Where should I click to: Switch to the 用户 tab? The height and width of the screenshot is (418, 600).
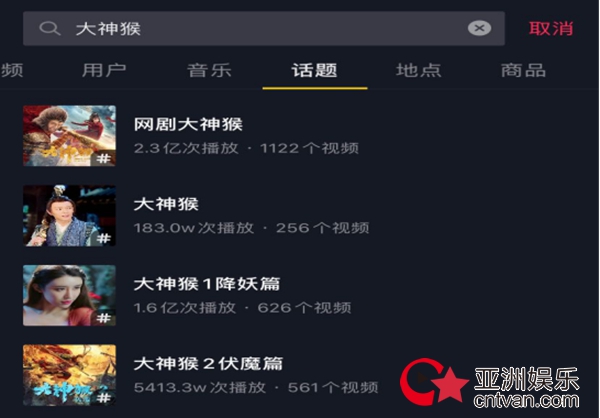104,70
